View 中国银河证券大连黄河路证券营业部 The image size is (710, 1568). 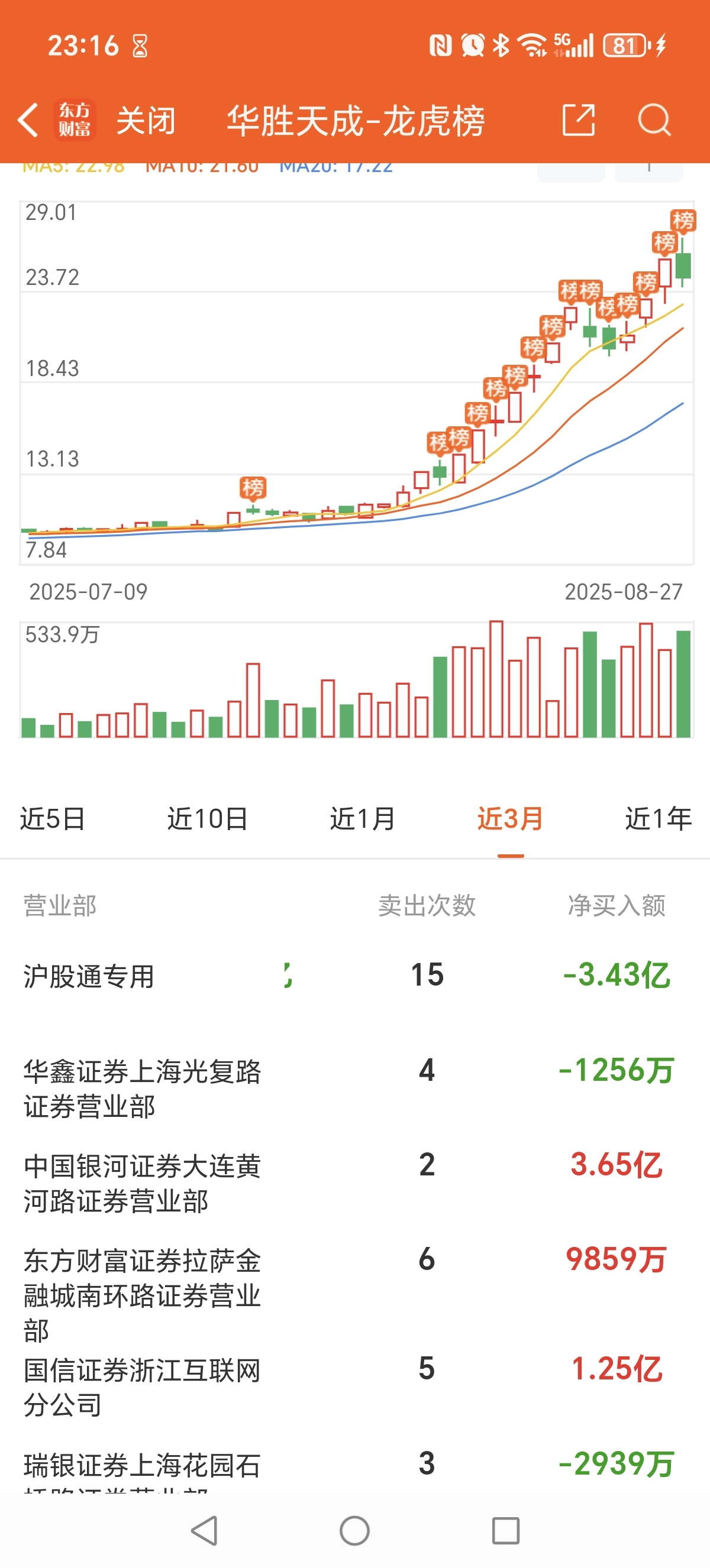click(x=355, y=1183)
